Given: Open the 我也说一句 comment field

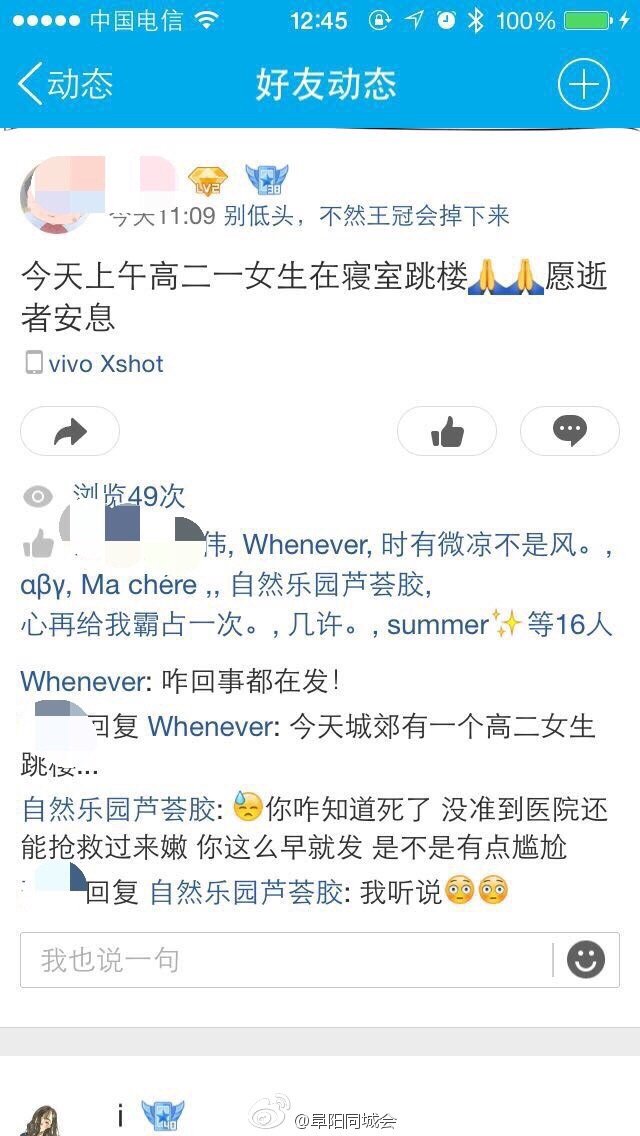Looking at the screenshot, I should (285, 960).
